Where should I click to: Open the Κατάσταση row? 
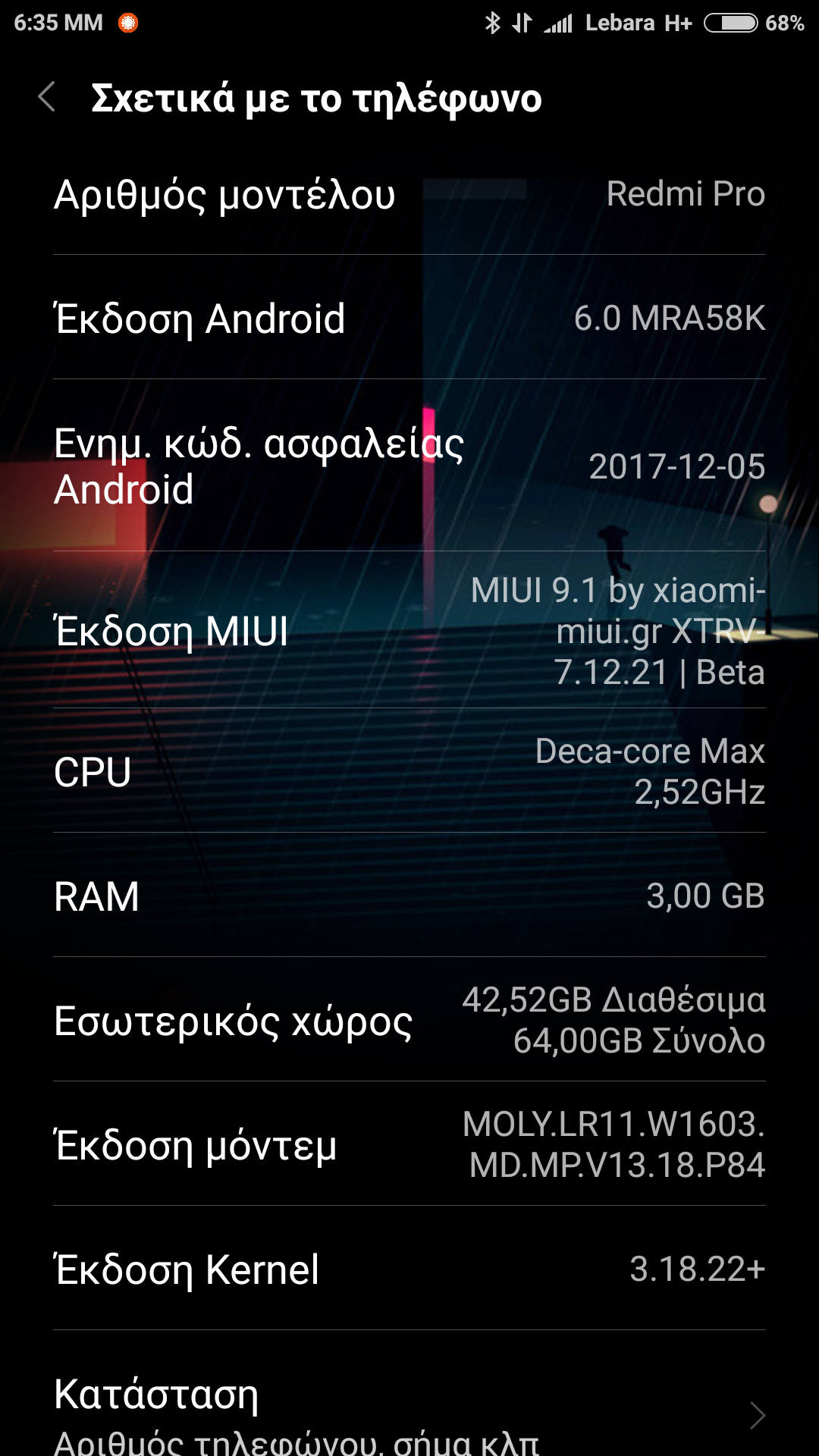coord(409,1412)
